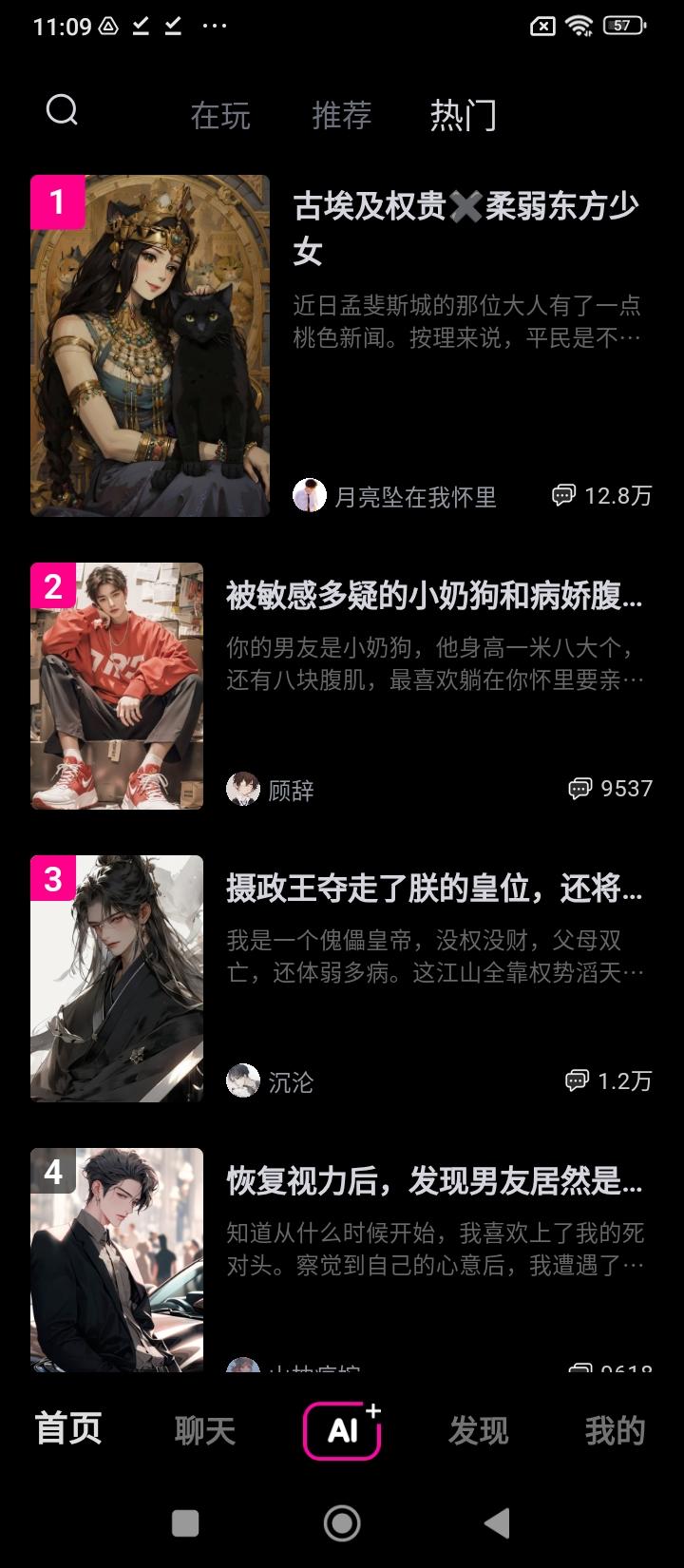Open the 首页 home icon in bottom bar
This screenshot has height=1568, width=684.
point(68,1427)
